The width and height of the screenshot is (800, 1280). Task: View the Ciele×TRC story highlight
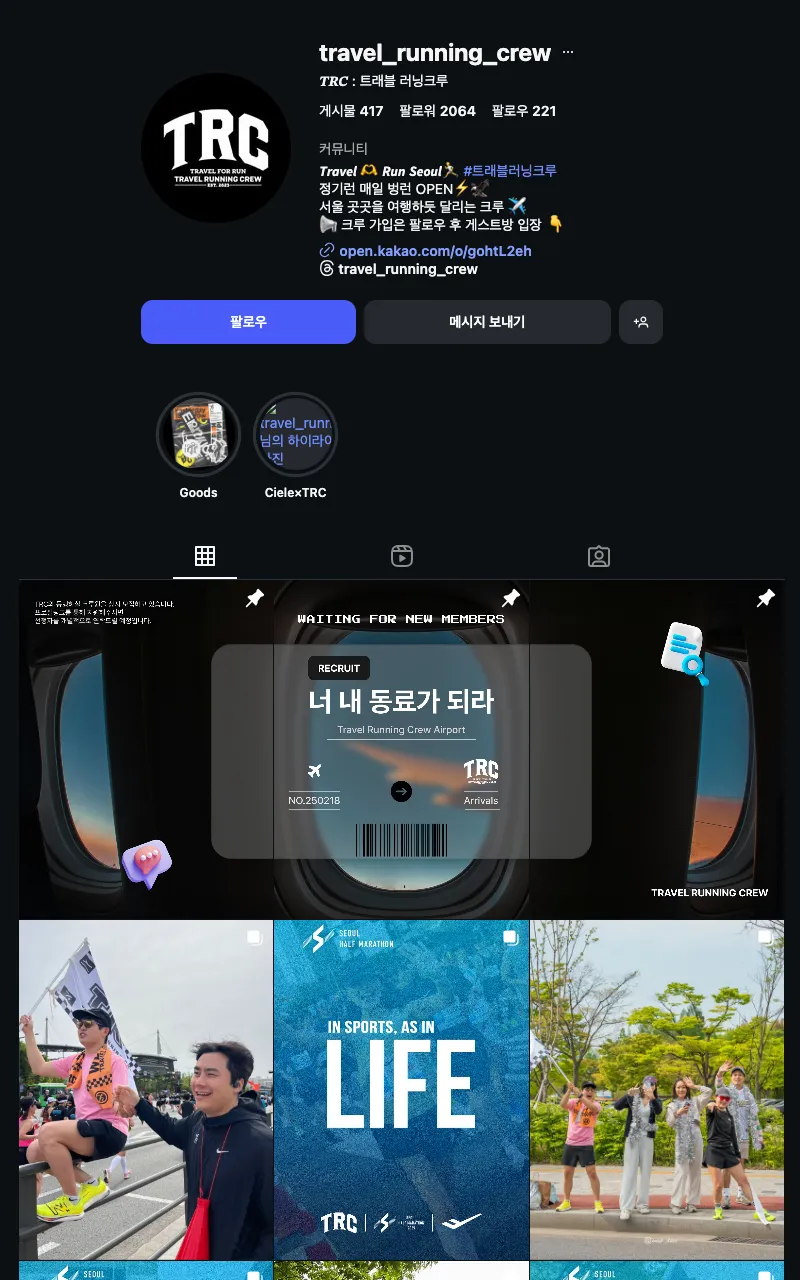(295, 435)
